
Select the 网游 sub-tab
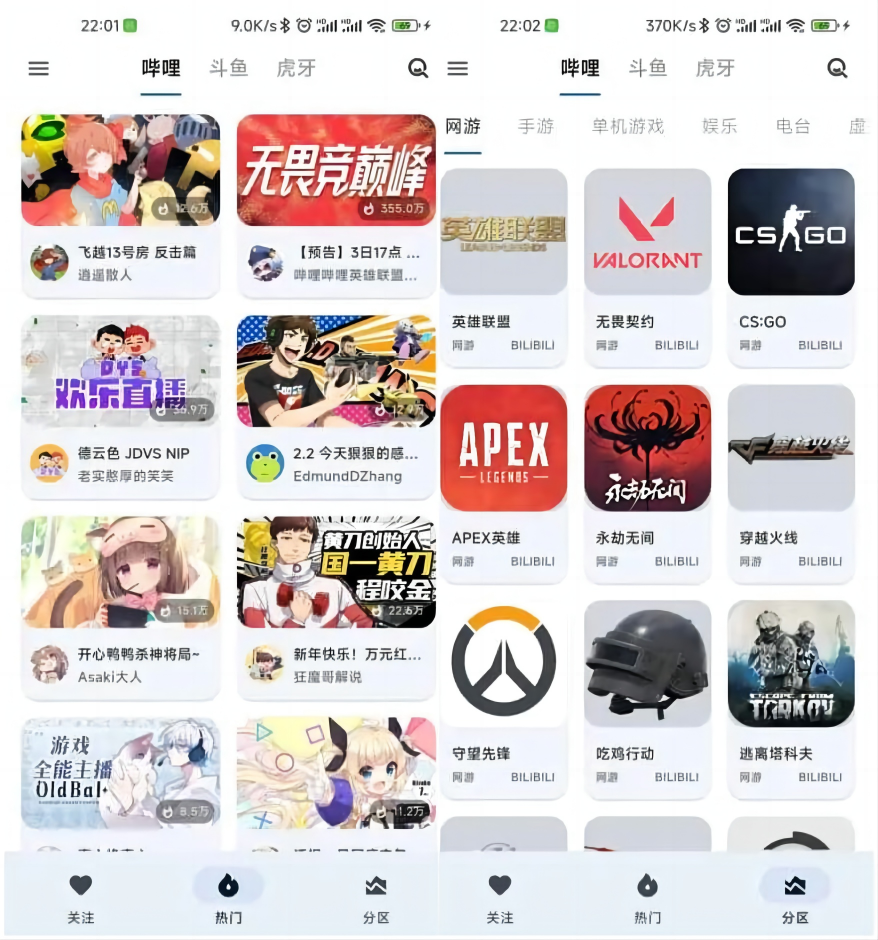click(x=463, y=126)
